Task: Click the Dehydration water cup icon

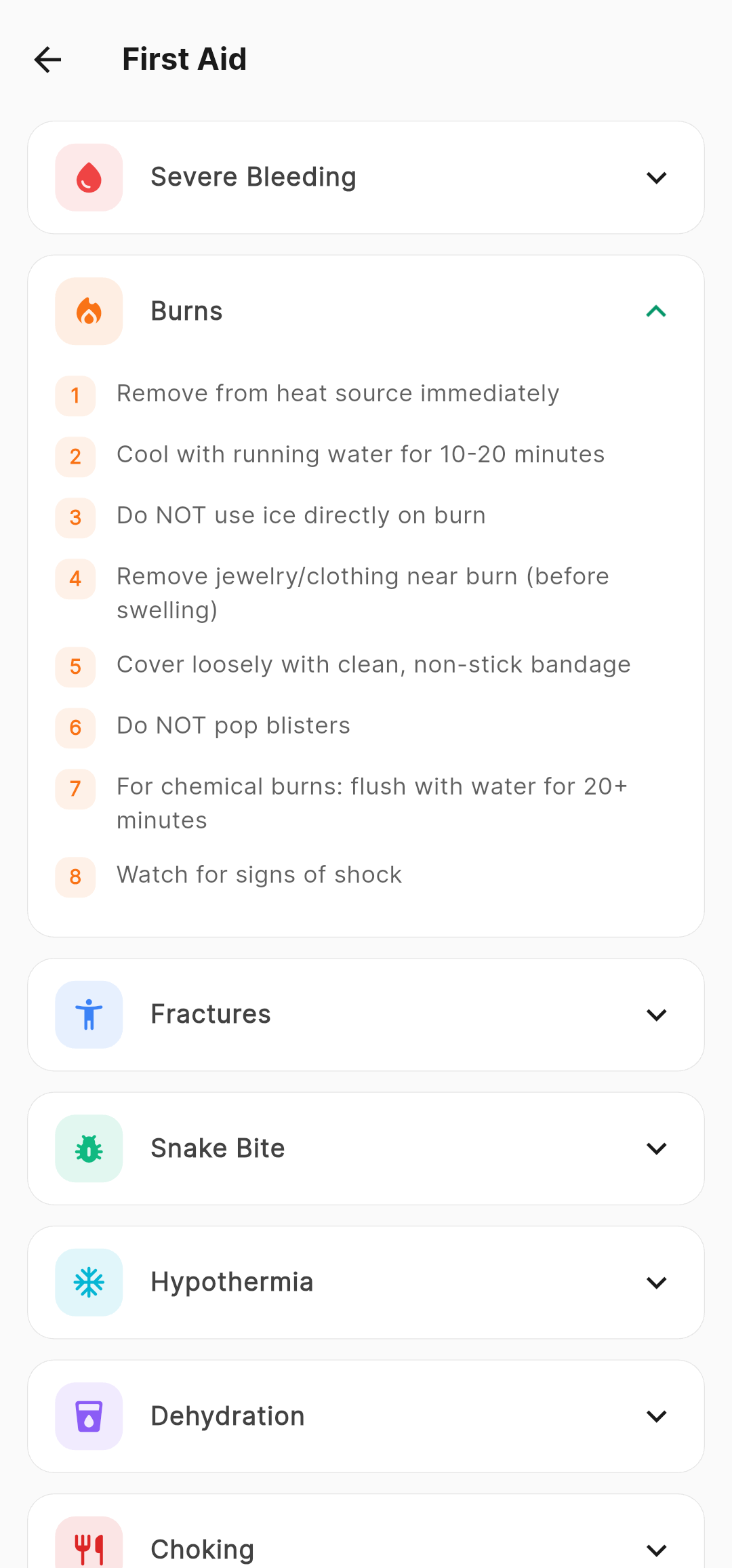Action: (88, 1417)
